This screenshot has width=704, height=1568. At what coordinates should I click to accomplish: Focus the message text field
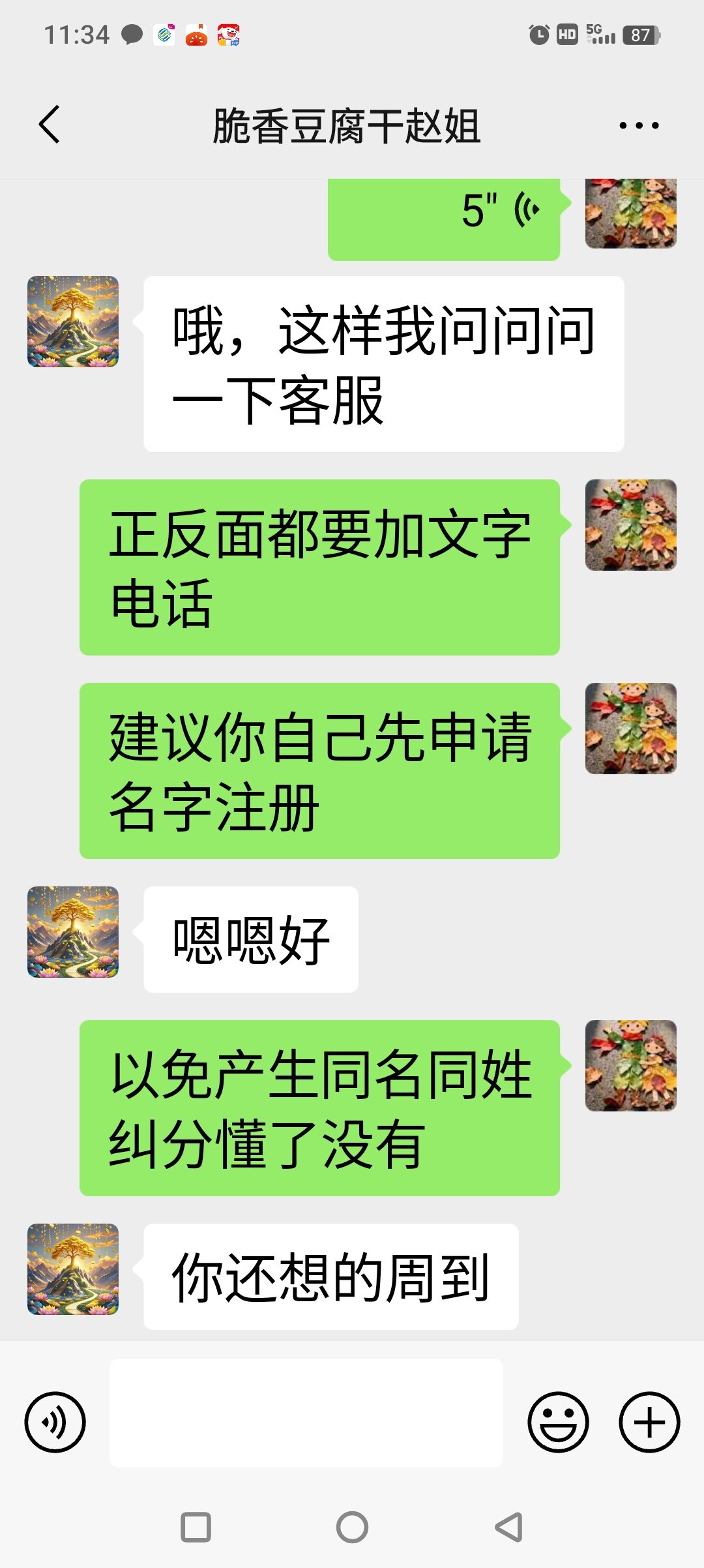point(306,1413)
